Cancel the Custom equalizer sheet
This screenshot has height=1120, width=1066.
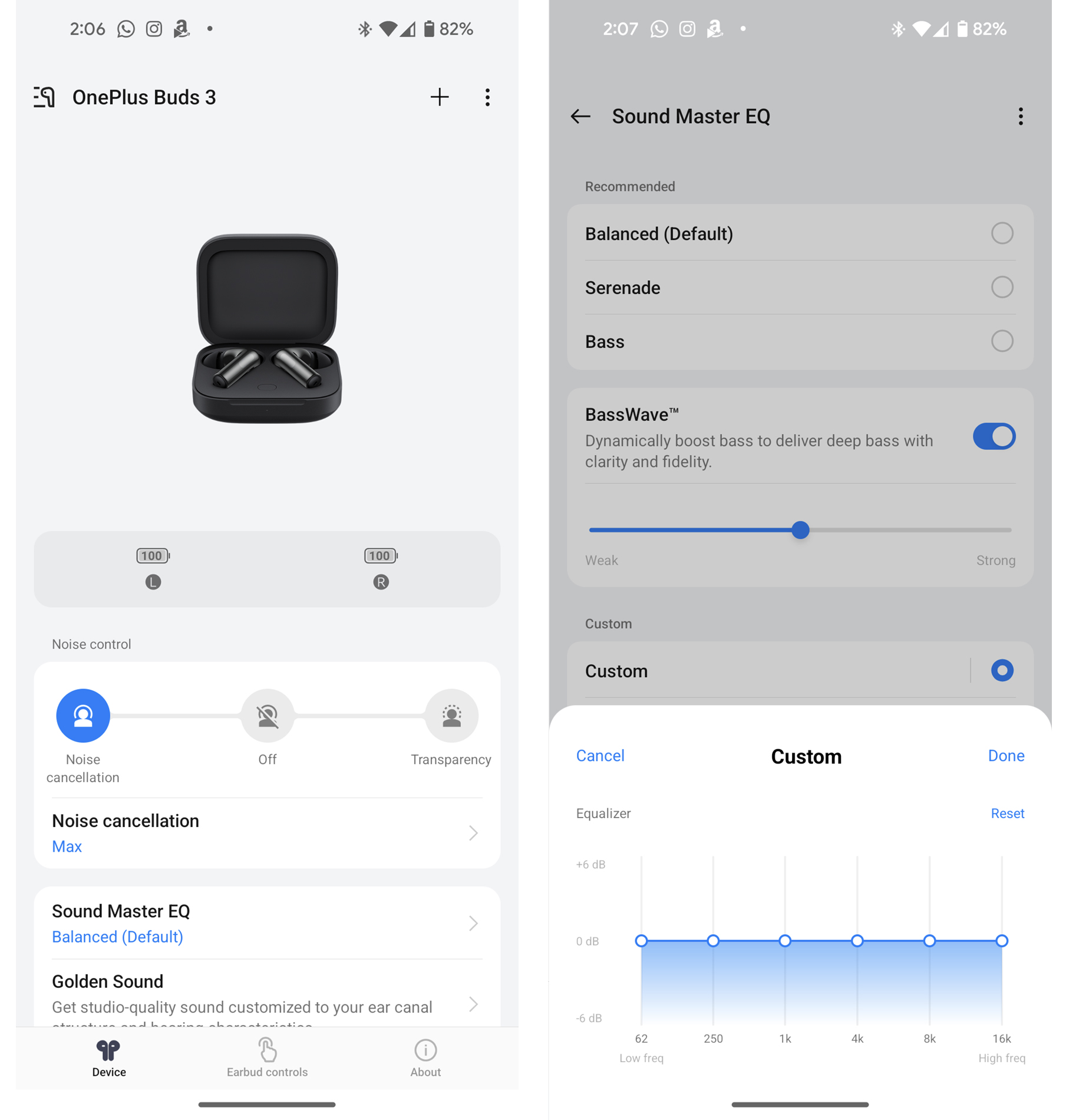pos(600,756)
